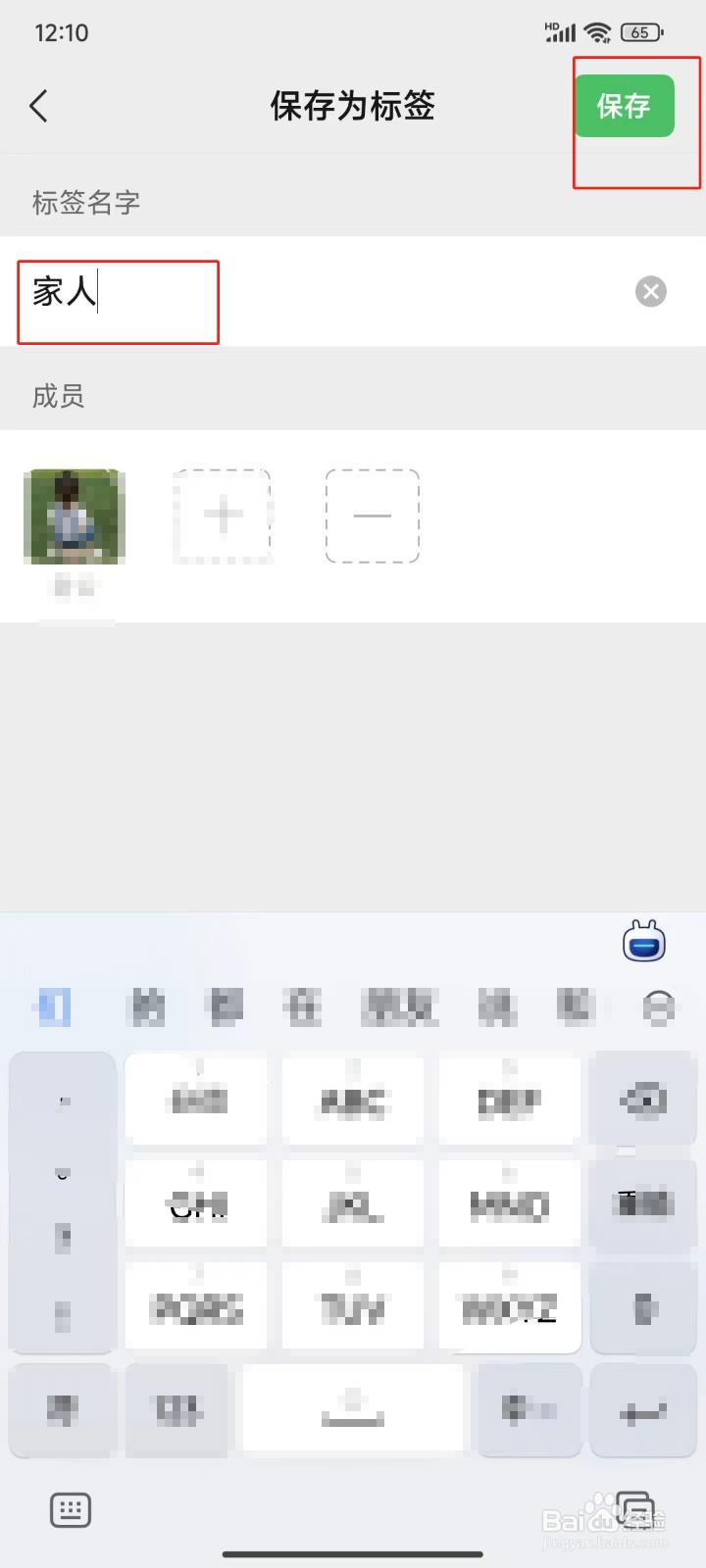The height and width of the screenshot is (1568, 706).
Task: Switch to number input with the 123 key
Action: coord(176,1410)
